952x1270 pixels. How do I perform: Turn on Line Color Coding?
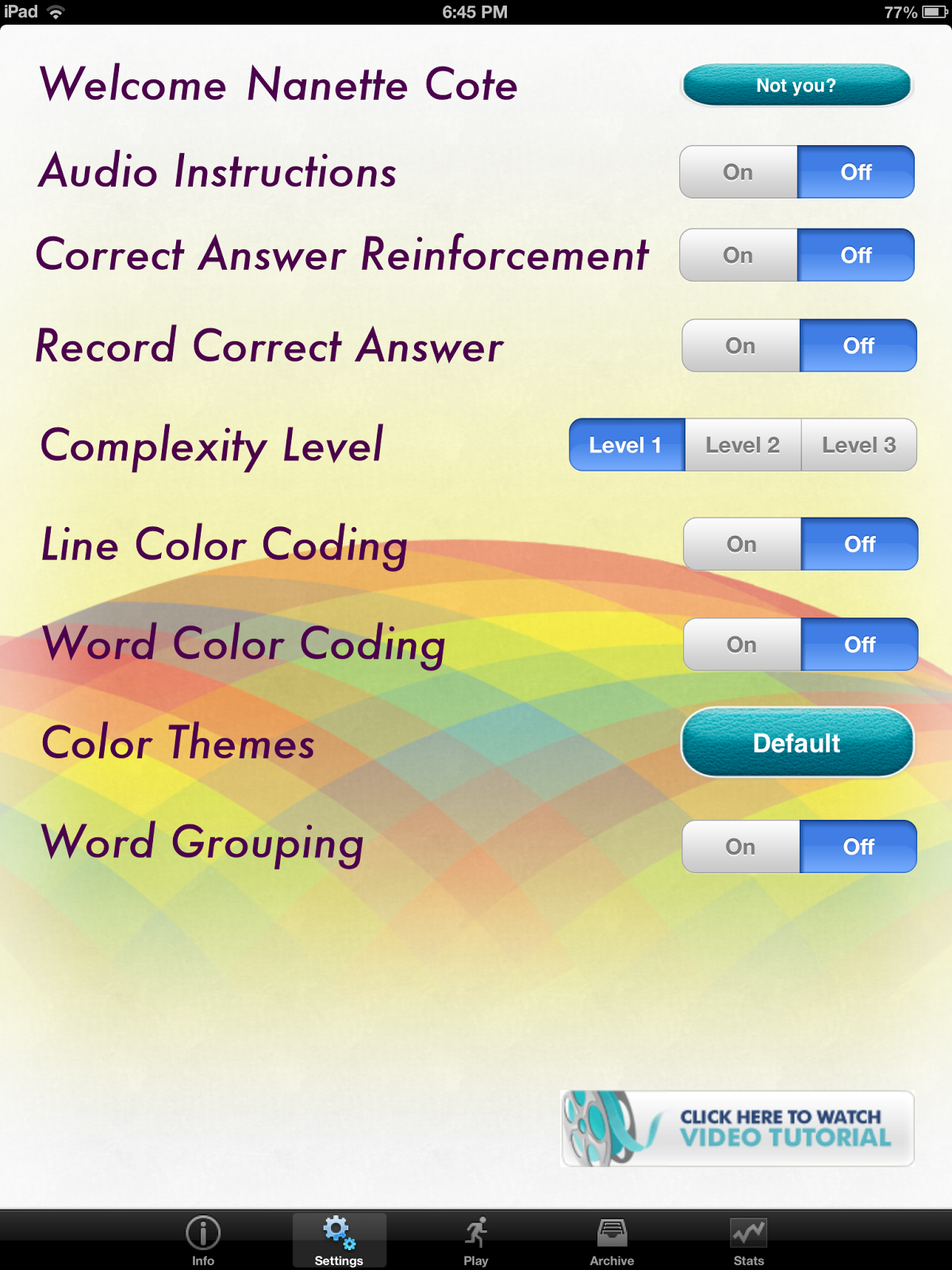[x=743, y=544]
